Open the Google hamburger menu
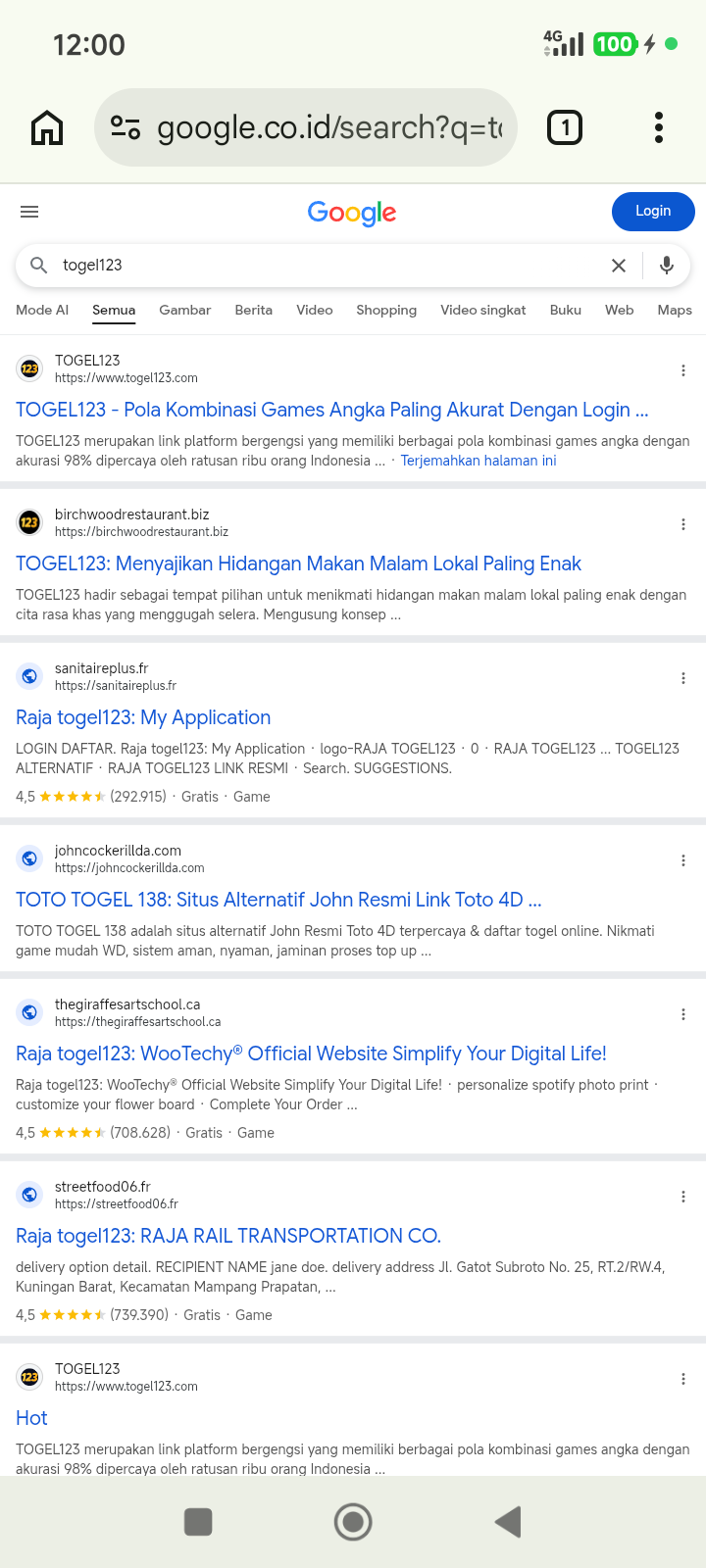This screenshot has width=706, height=1568. (29, 212)
